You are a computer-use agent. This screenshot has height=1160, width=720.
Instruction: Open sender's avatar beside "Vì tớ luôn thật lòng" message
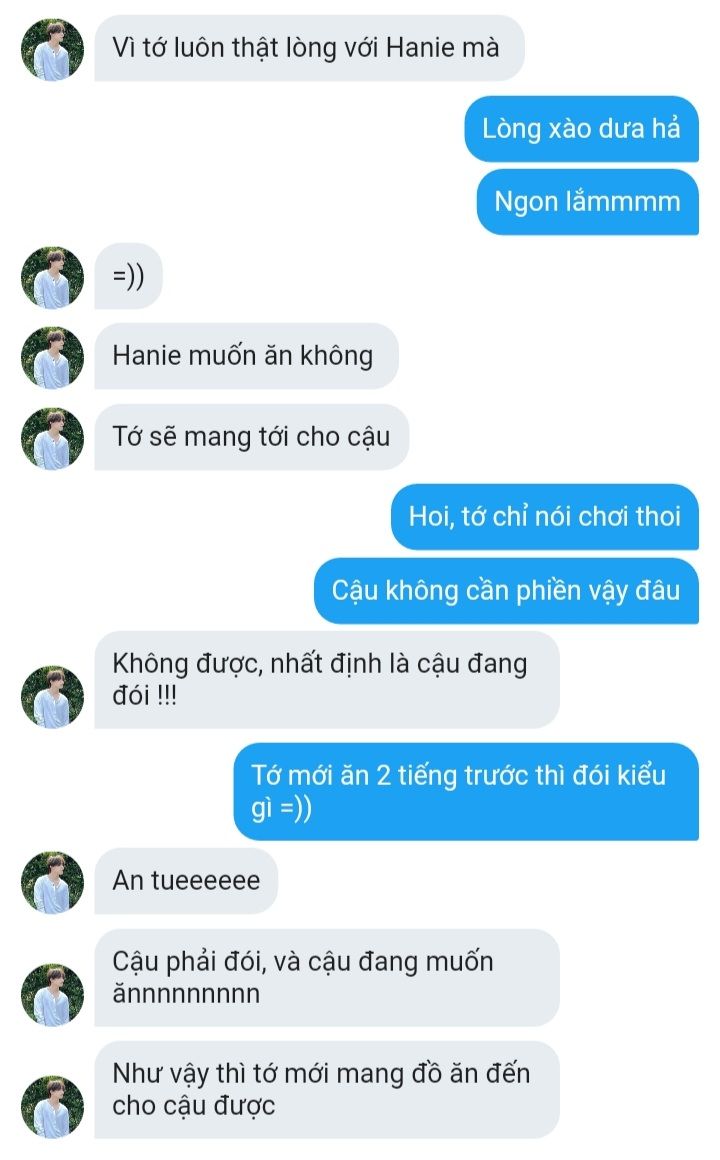pos(52,49)
